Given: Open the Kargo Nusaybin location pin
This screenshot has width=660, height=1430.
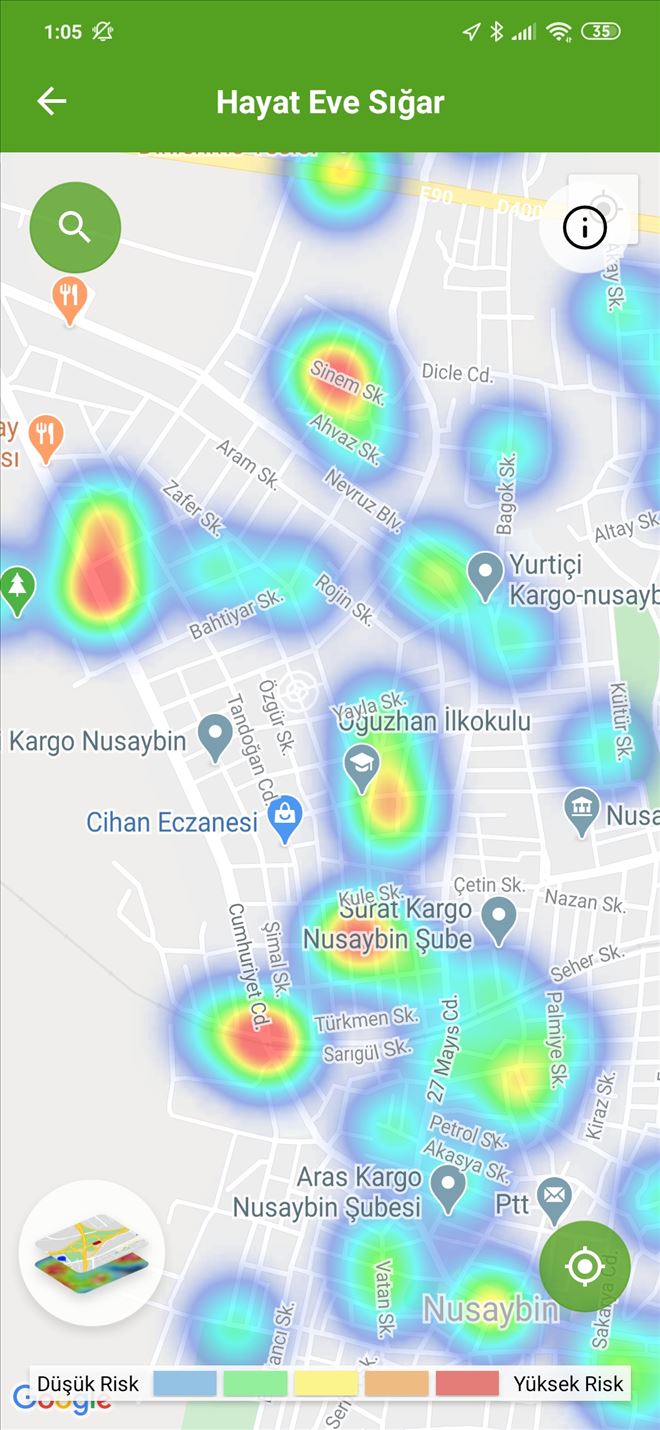Looking at the screenshot, I should click(215, 737).
